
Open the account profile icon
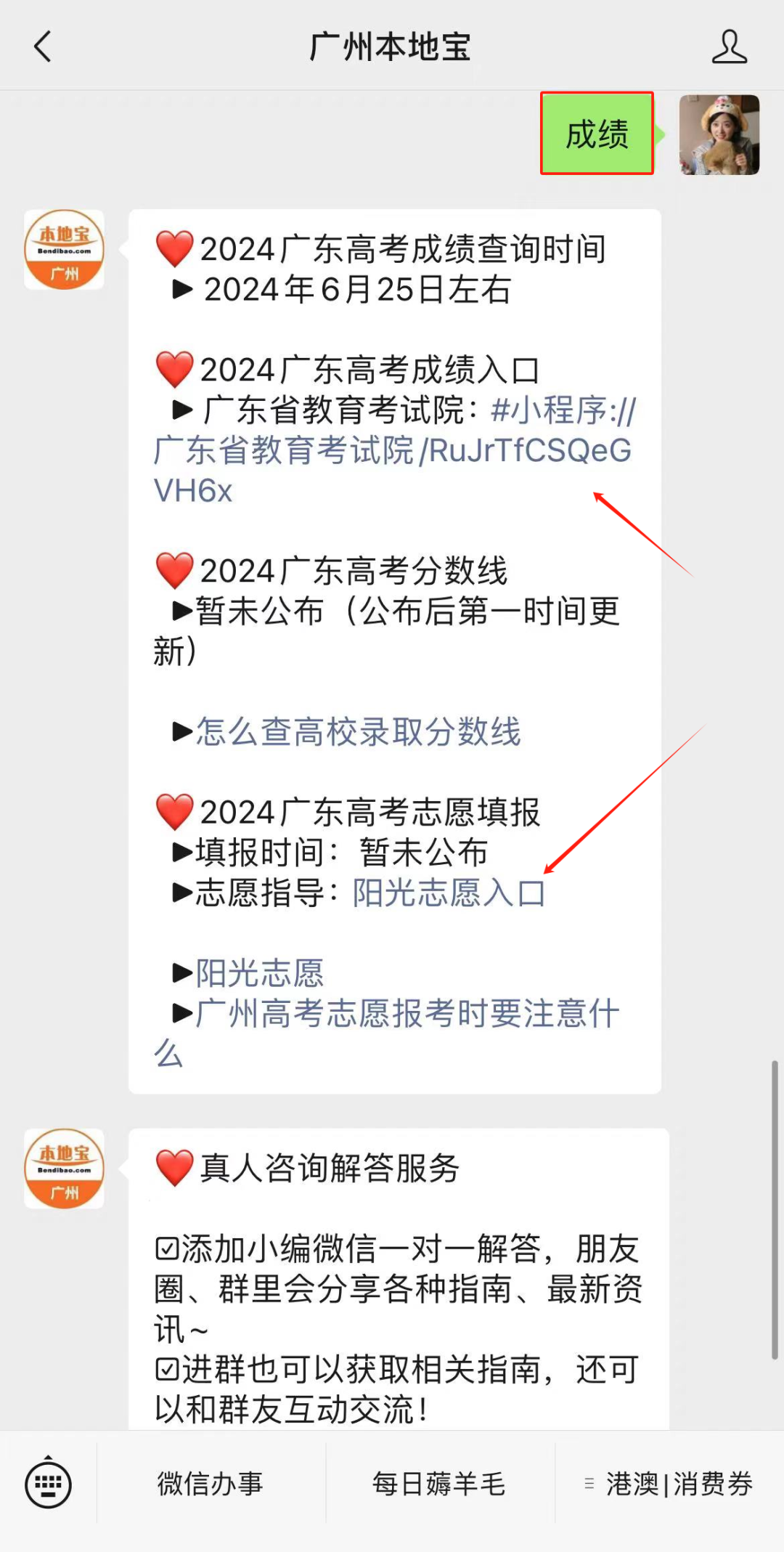(729, 46)
